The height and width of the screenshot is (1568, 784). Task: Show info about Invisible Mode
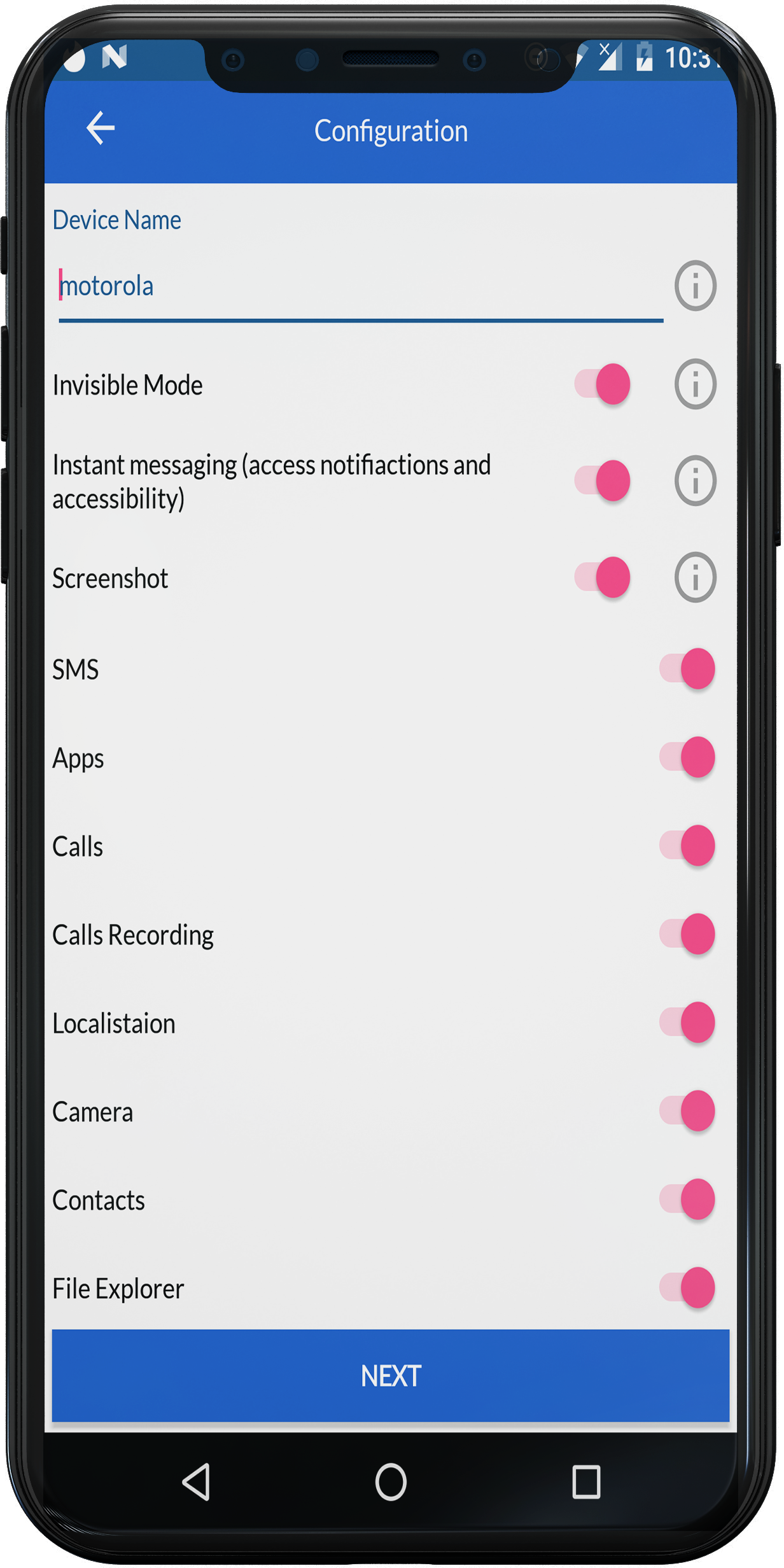click(696, 384)
